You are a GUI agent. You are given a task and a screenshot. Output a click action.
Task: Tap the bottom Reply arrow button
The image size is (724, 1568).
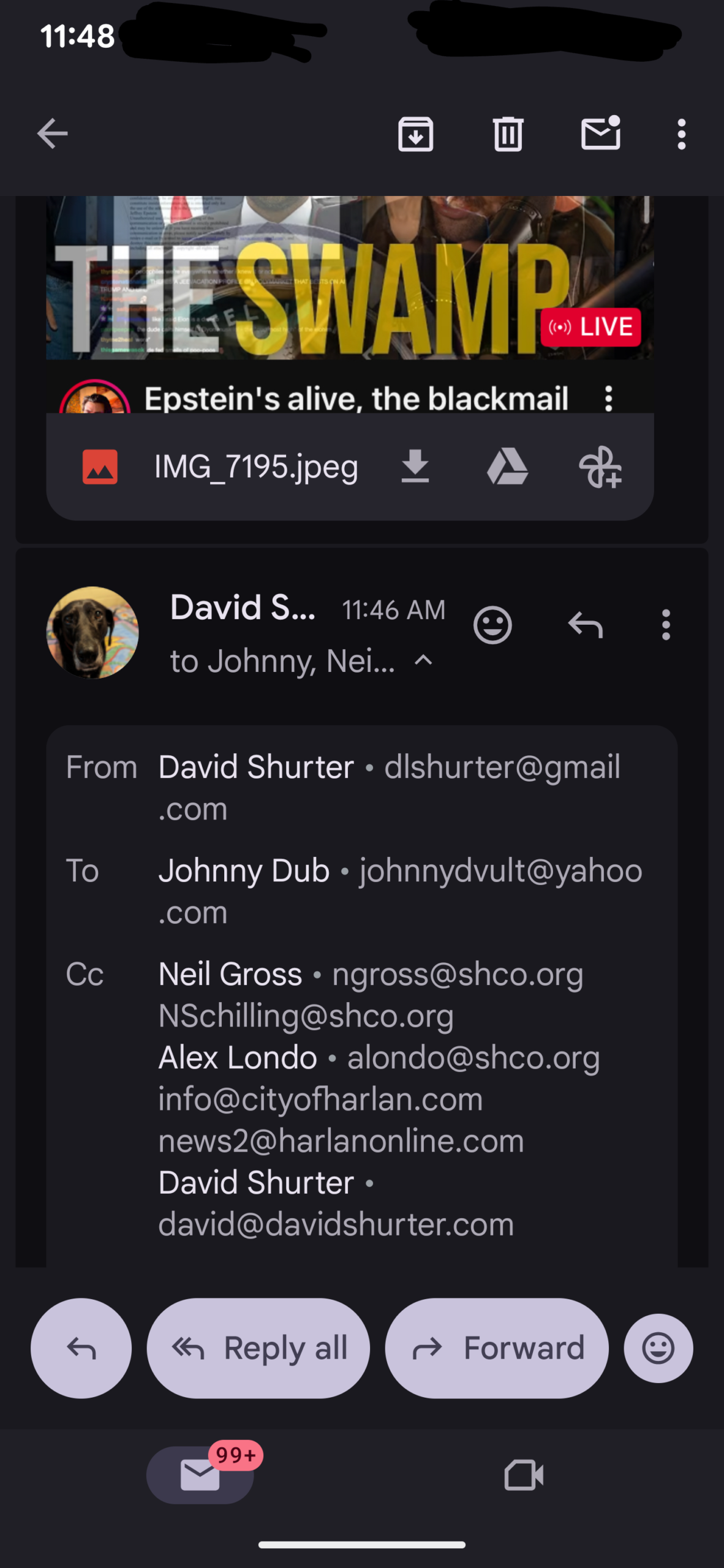pyautogui.click(x=81, y=1347)
